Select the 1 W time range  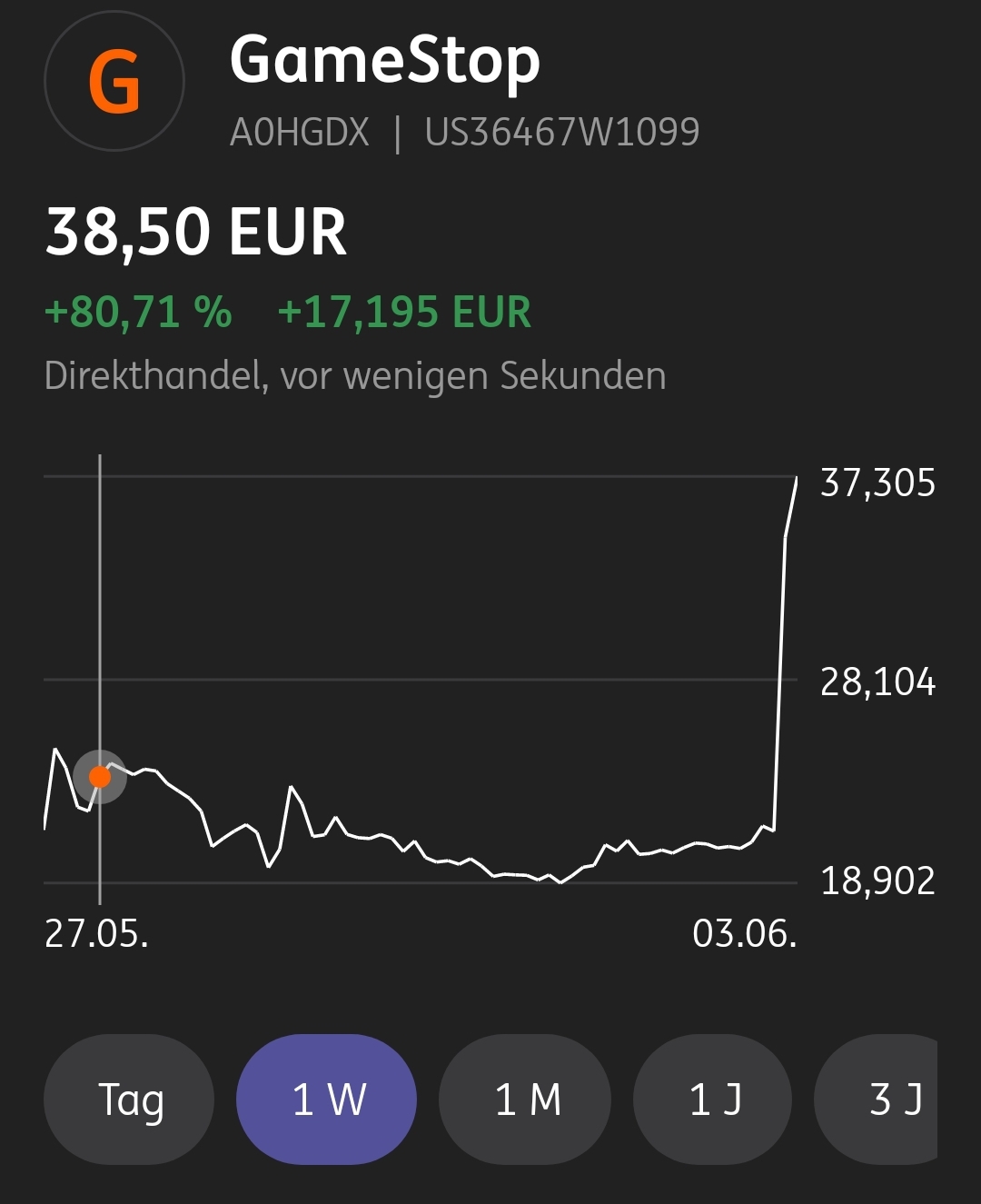pos(326,1099)
